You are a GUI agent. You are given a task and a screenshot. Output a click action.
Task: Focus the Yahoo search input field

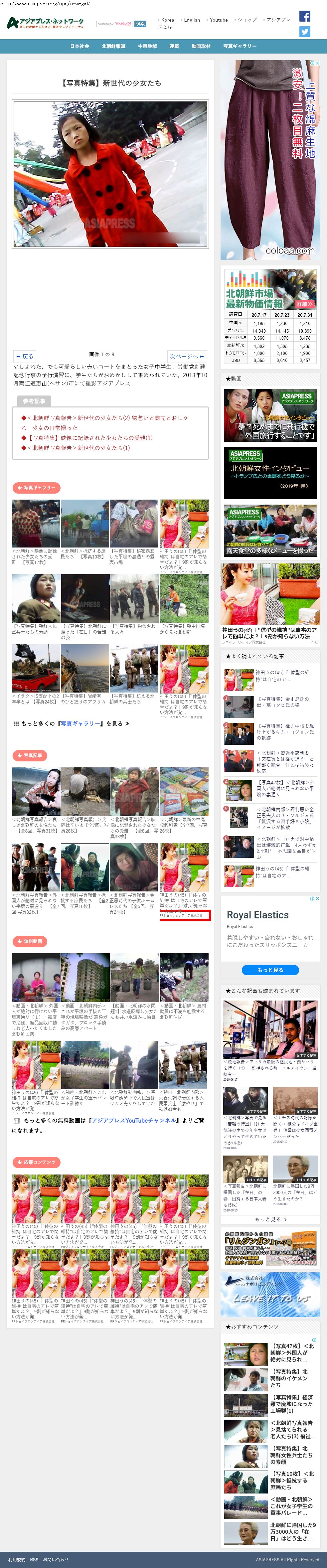114,24
